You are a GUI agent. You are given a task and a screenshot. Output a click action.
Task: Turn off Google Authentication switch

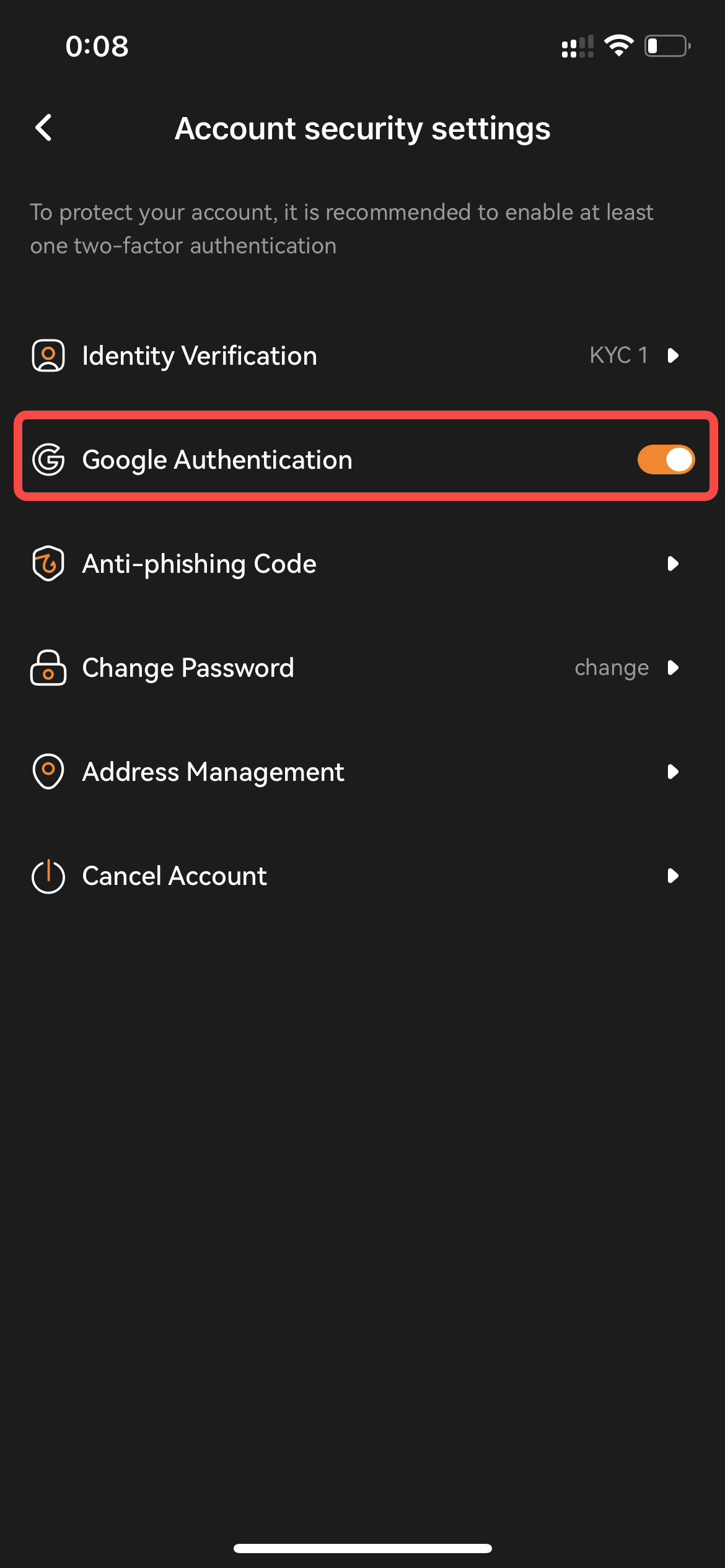coord(666,460)
